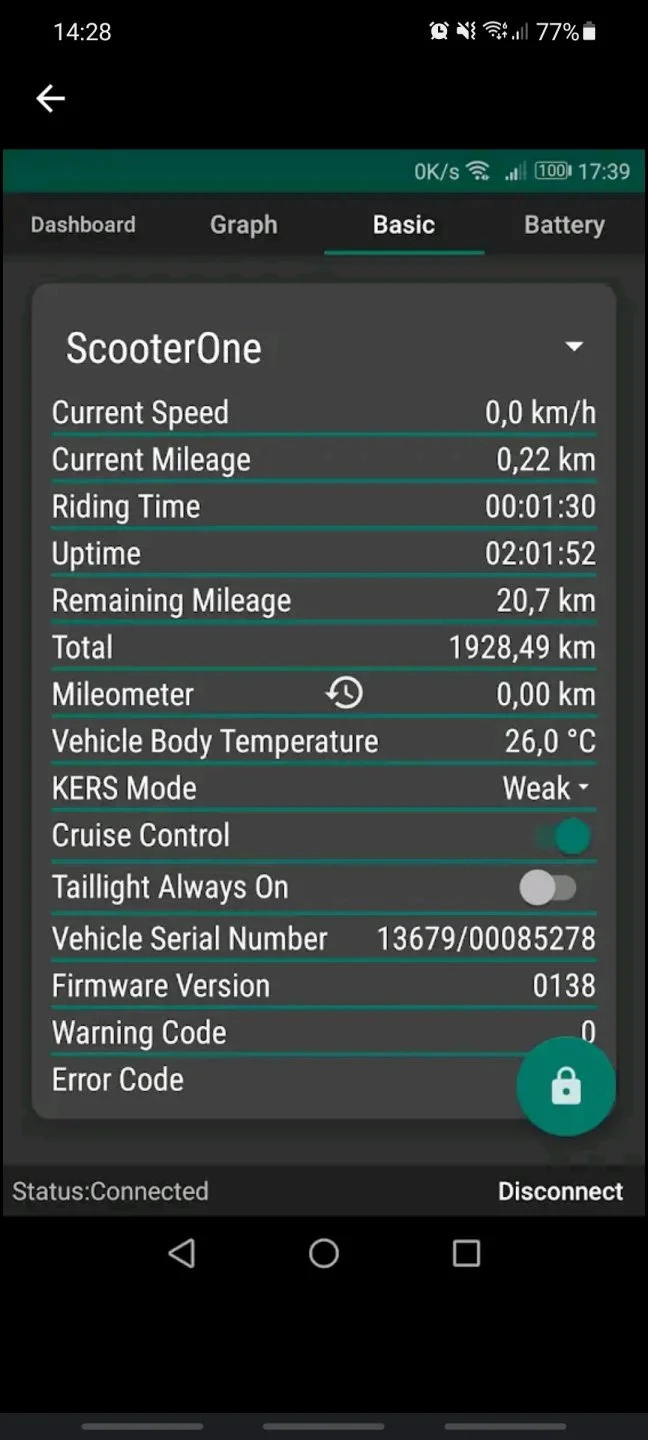Tap the green lock button

(x=566, y=1086)
